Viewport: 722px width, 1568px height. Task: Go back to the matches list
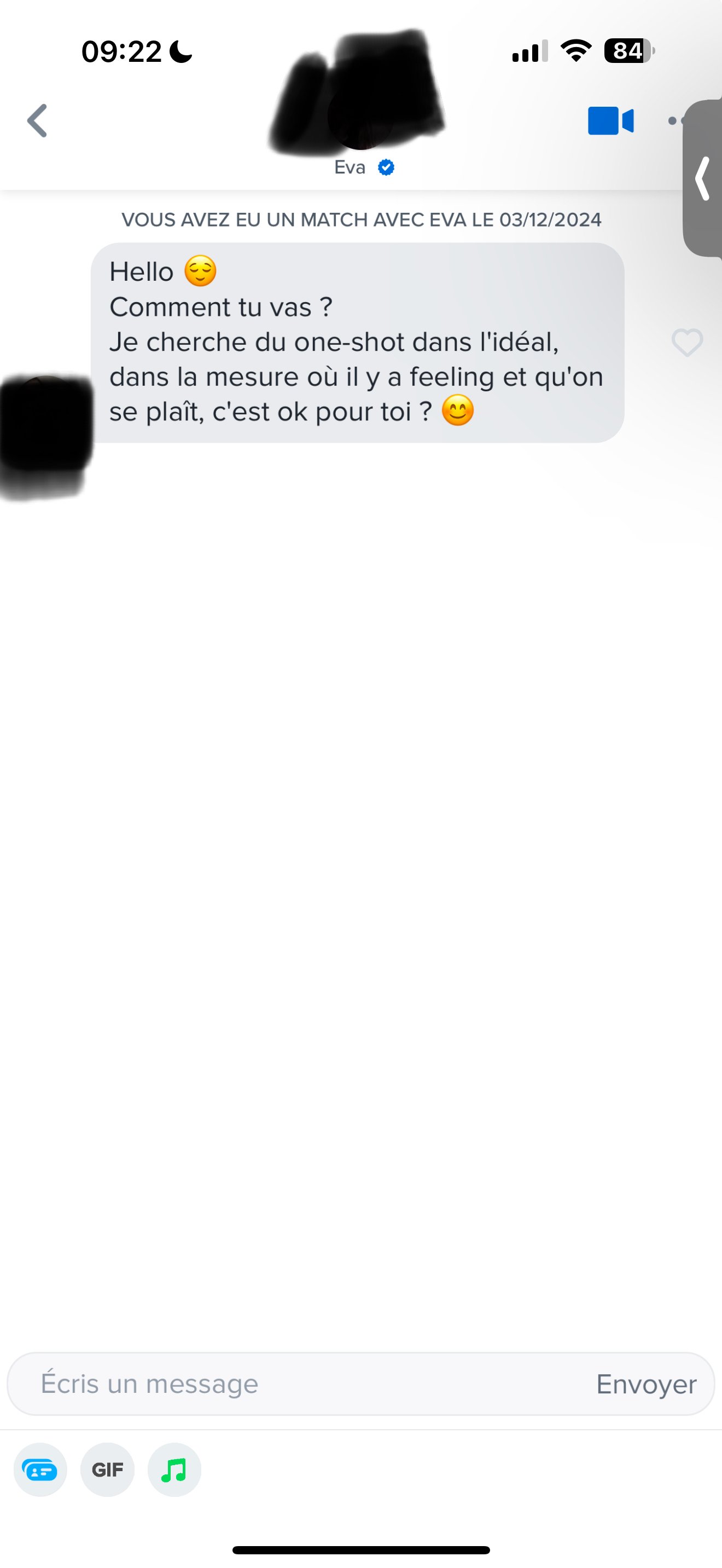pos(37,120)
